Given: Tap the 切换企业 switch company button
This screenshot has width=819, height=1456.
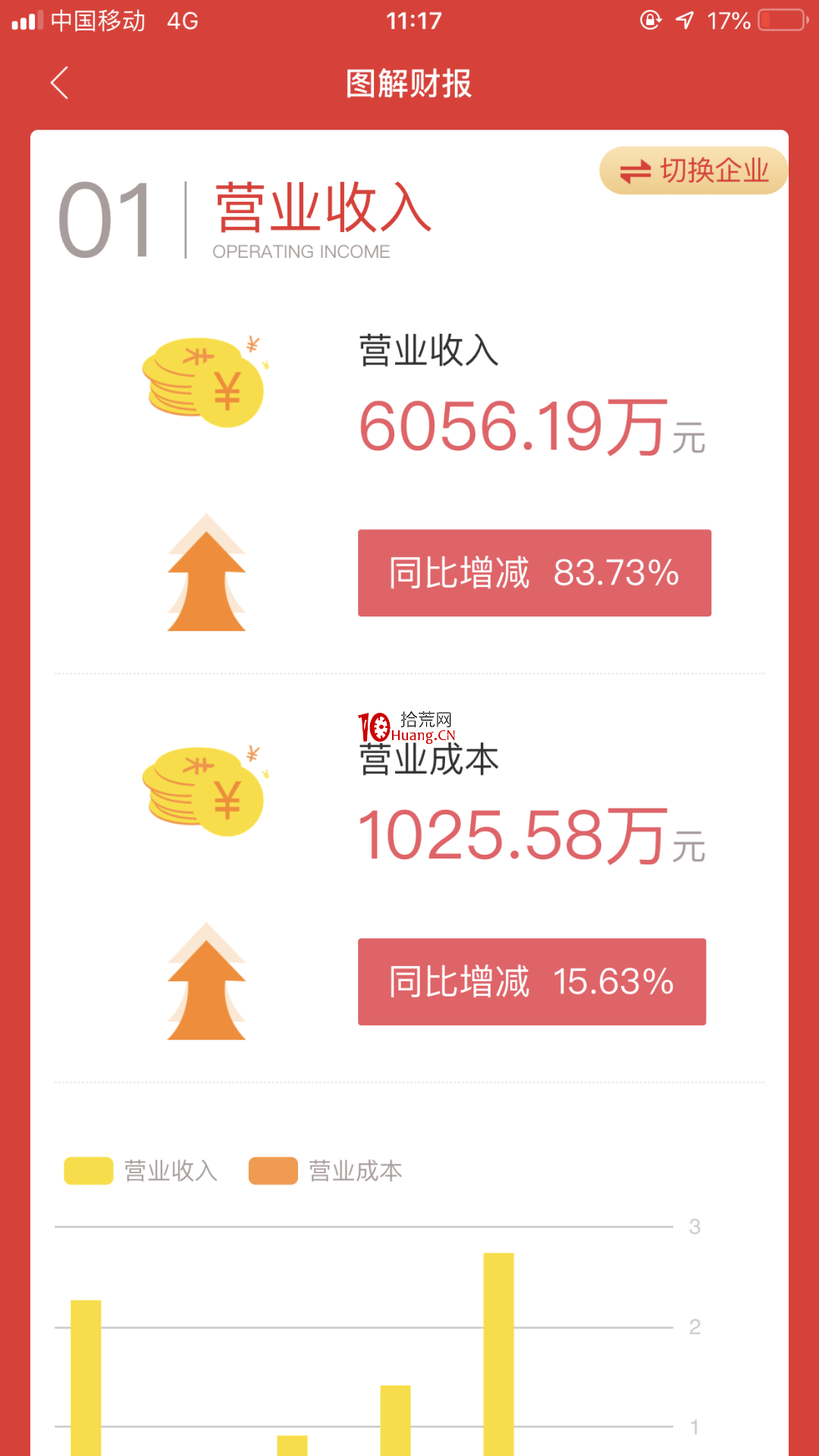Looking at the screenshot, I should pos(694,171).
